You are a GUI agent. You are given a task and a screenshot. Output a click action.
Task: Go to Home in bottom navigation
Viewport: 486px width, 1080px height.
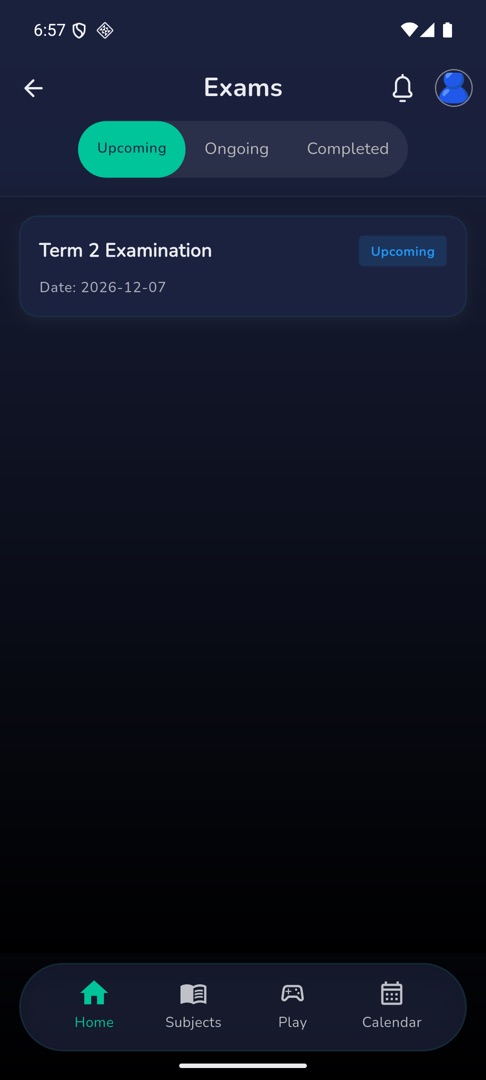click(94, 1005)
